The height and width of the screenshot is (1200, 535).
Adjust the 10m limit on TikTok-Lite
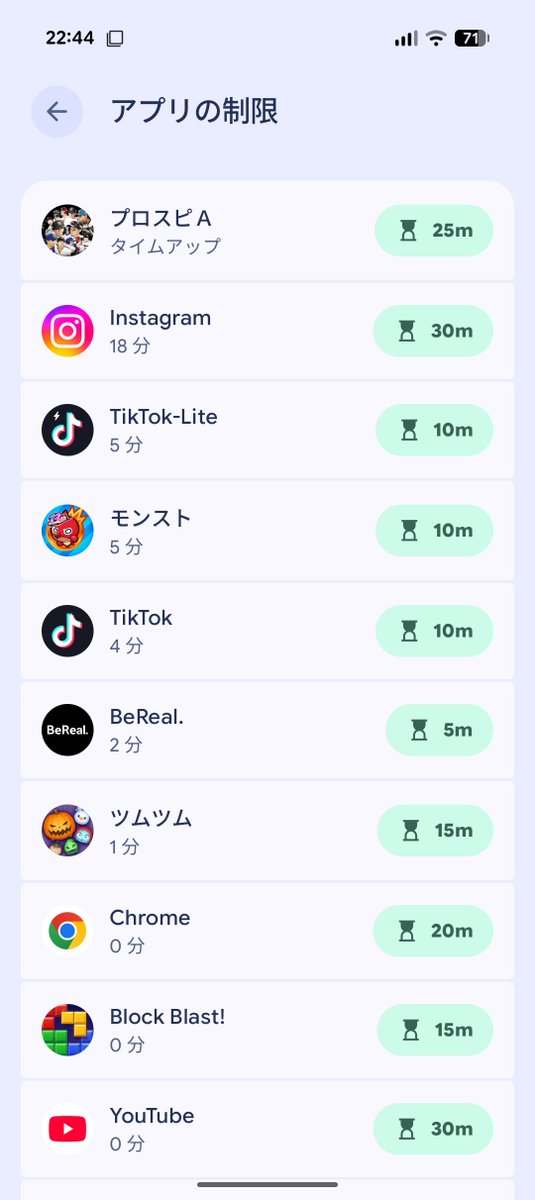coord(435,430)
